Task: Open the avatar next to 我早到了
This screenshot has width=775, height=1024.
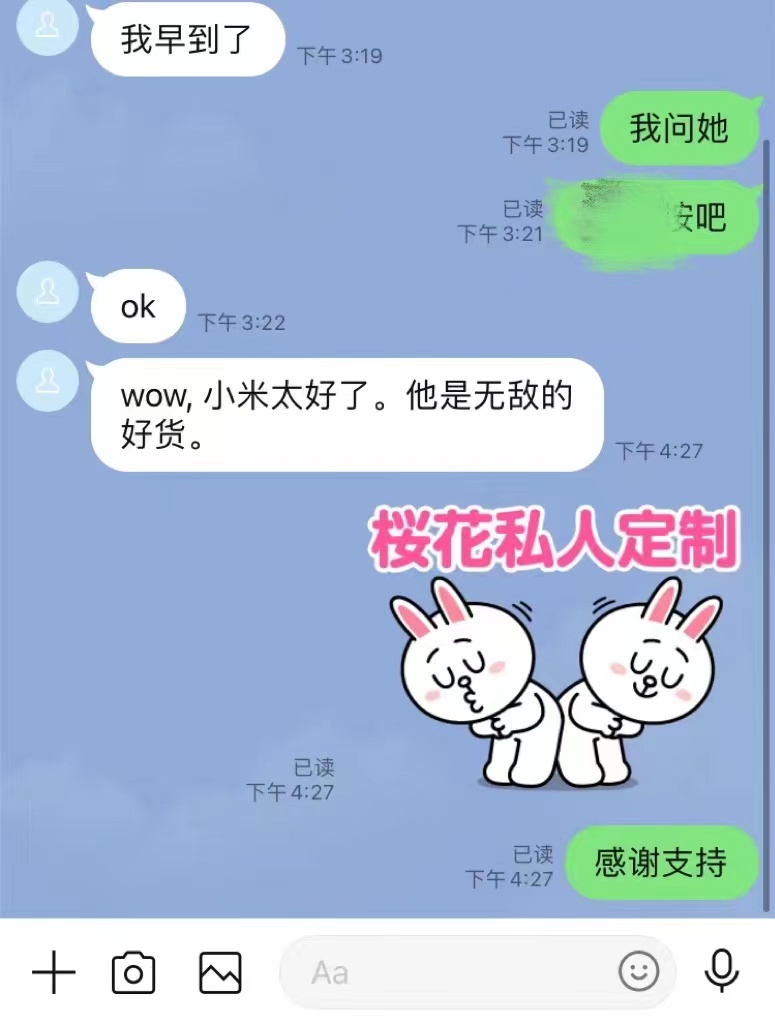Action: coord(46,25)
